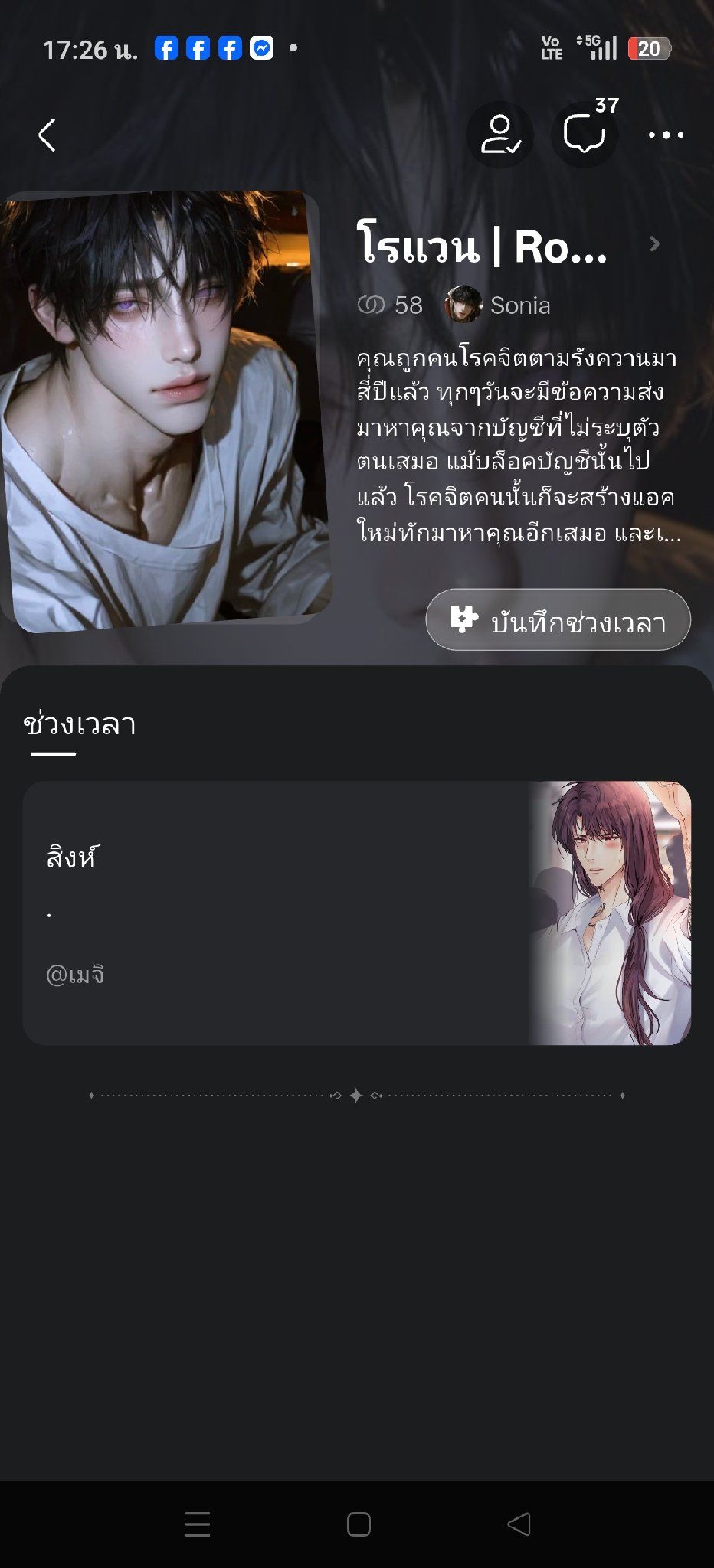Open the สิงห์ moment card
Image resolution: width=714 pixels, height=1568 pixels.
357,913
